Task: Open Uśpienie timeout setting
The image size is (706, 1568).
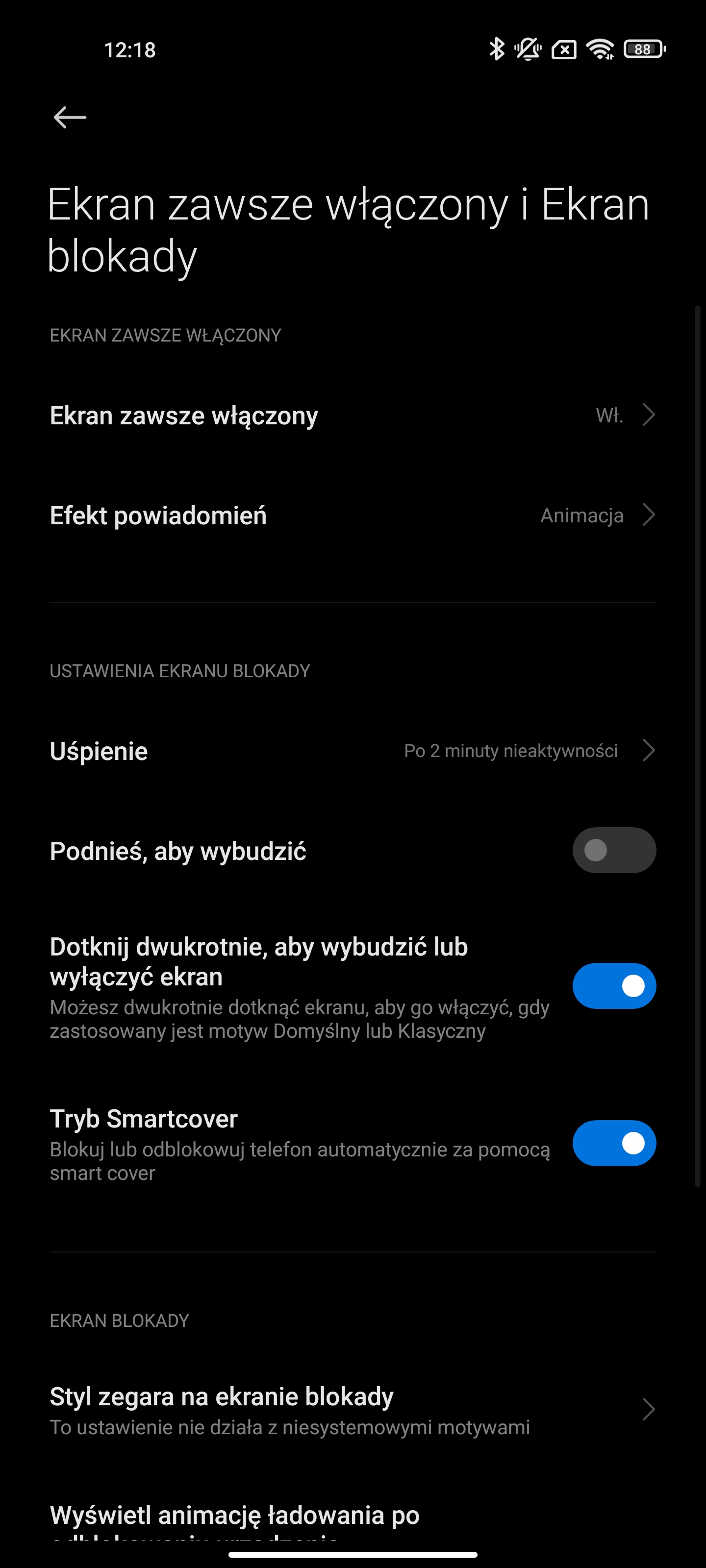Action: [352, 751]
